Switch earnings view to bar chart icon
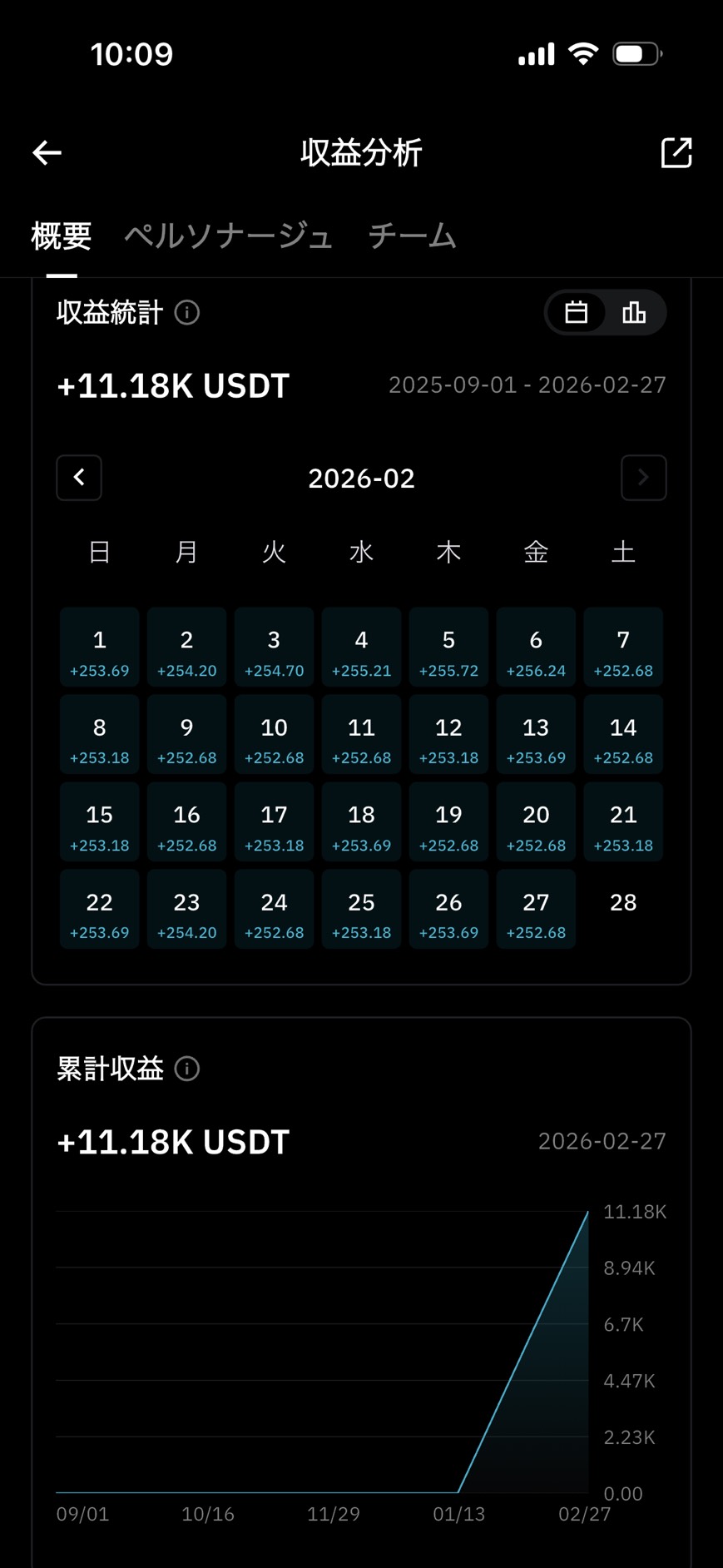Viewport: 723px width, 1568px height. click(634, 313)
